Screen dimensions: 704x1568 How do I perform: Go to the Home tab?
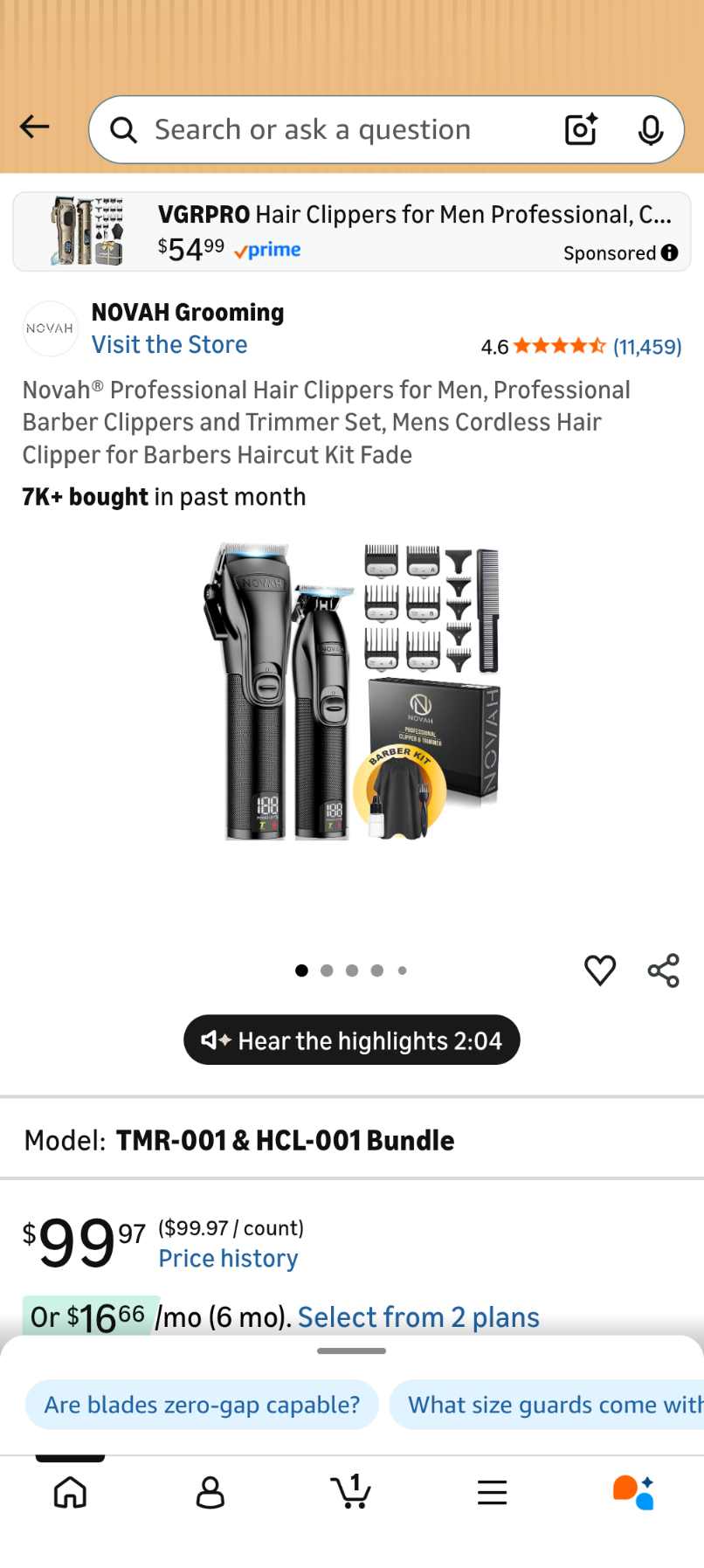pyautogui.click(x=70, y=1492)
